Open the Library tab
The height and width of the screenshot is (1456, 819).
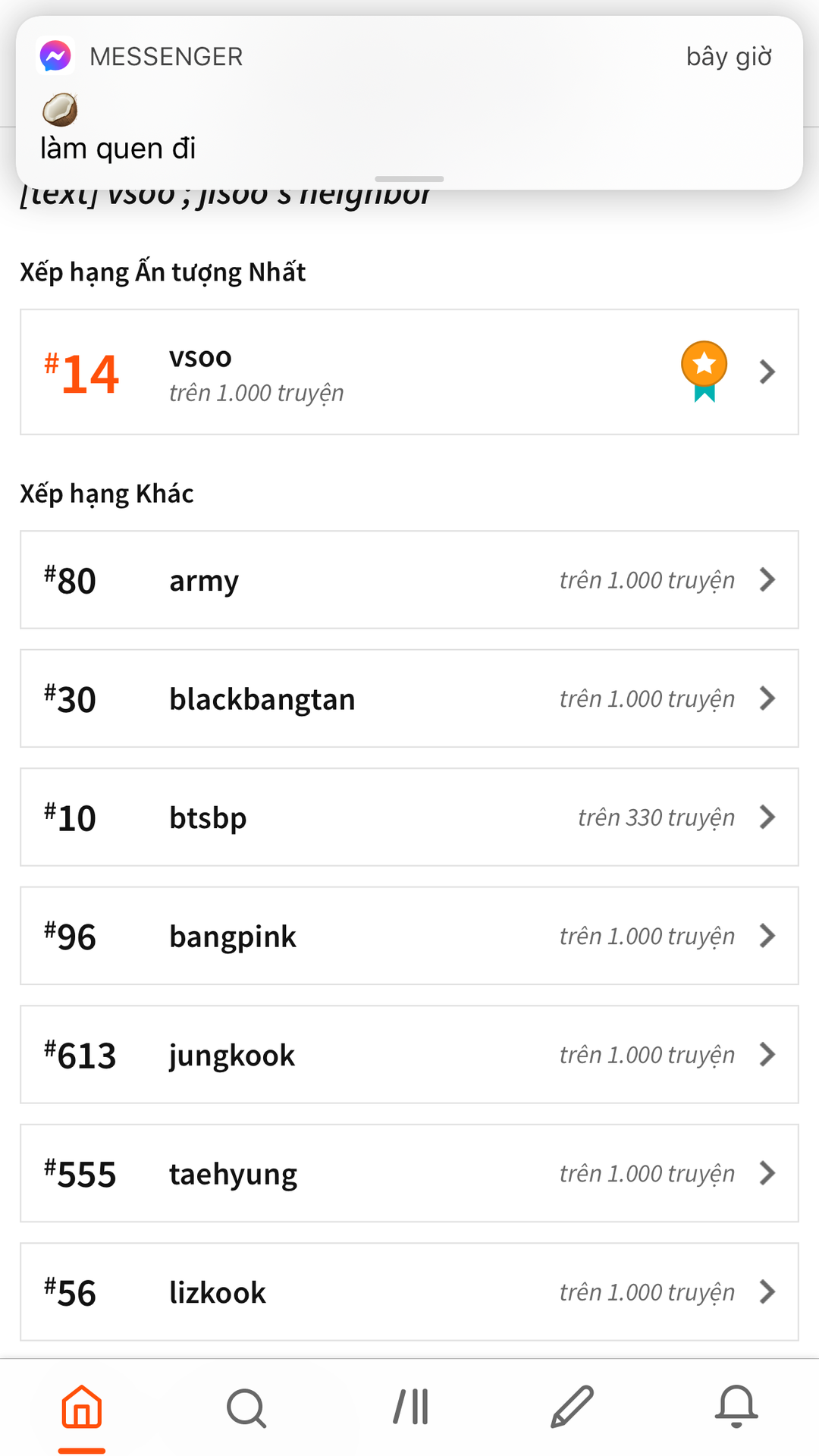click(x=410, y=1407)
